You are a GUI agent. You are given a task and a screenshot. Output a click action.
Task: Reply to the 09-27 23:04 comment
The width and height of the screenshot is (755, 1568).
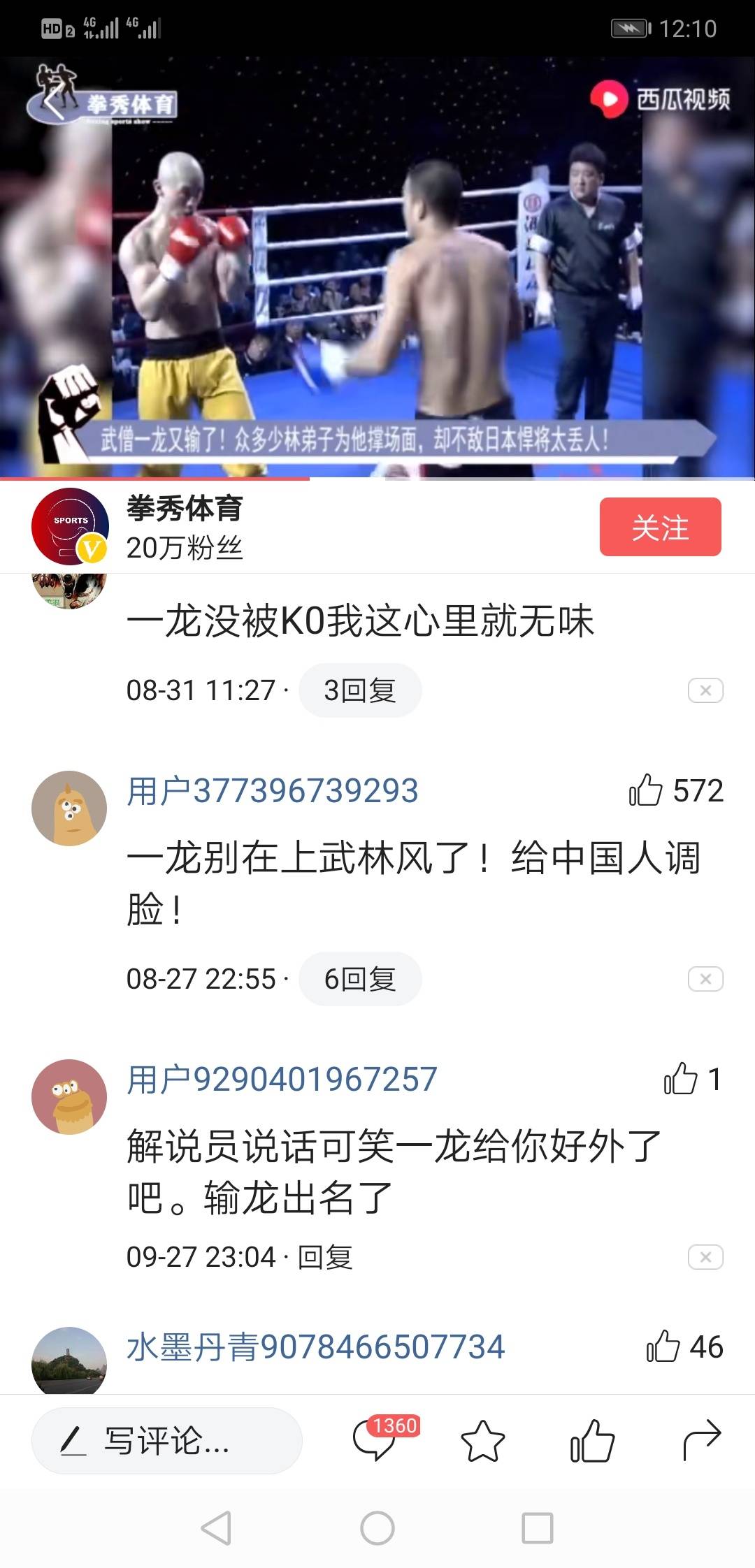pyautogui.click(x=325, y=1257)
